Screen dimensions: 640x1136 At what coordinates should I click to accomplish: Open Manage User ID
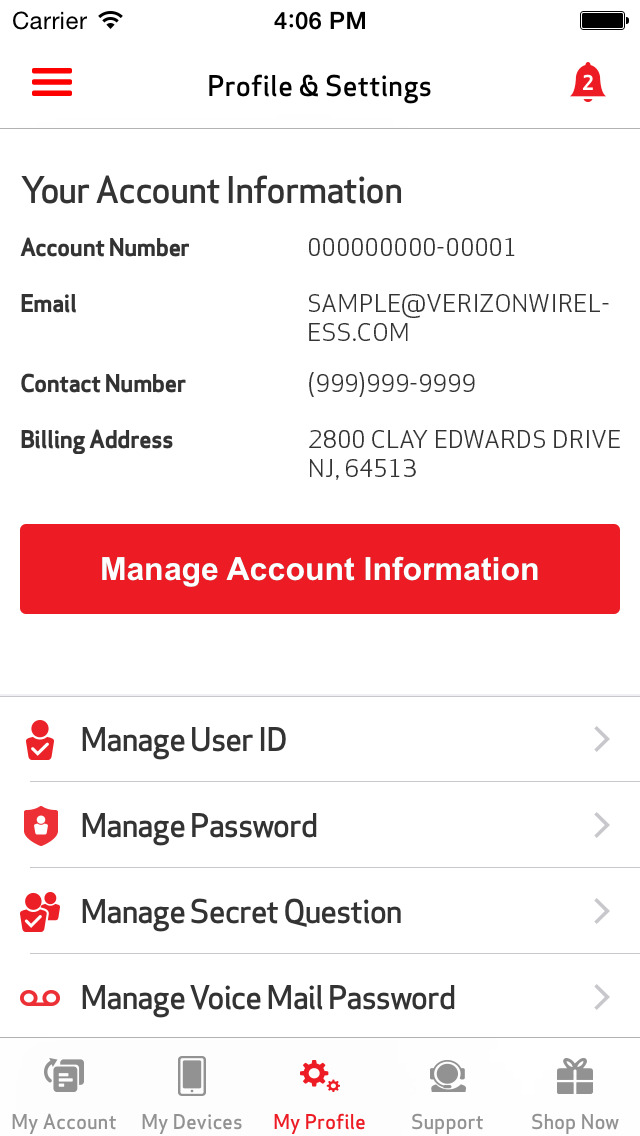pyautogui.click(x=320, y=740)
